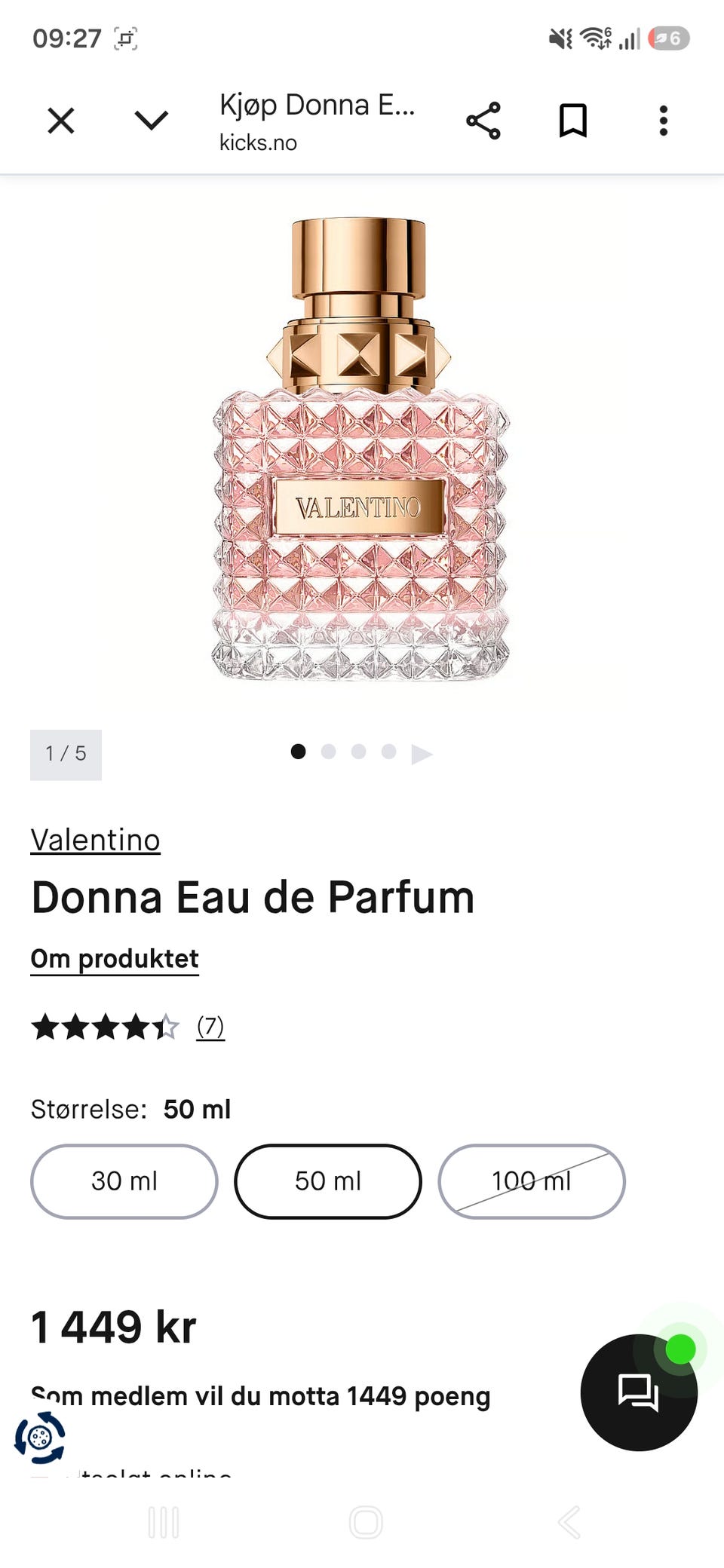Open the three-dot overflow menu
Image resolution: width=724 pixels, height=1568 pixels.
[x=664, y=121]
